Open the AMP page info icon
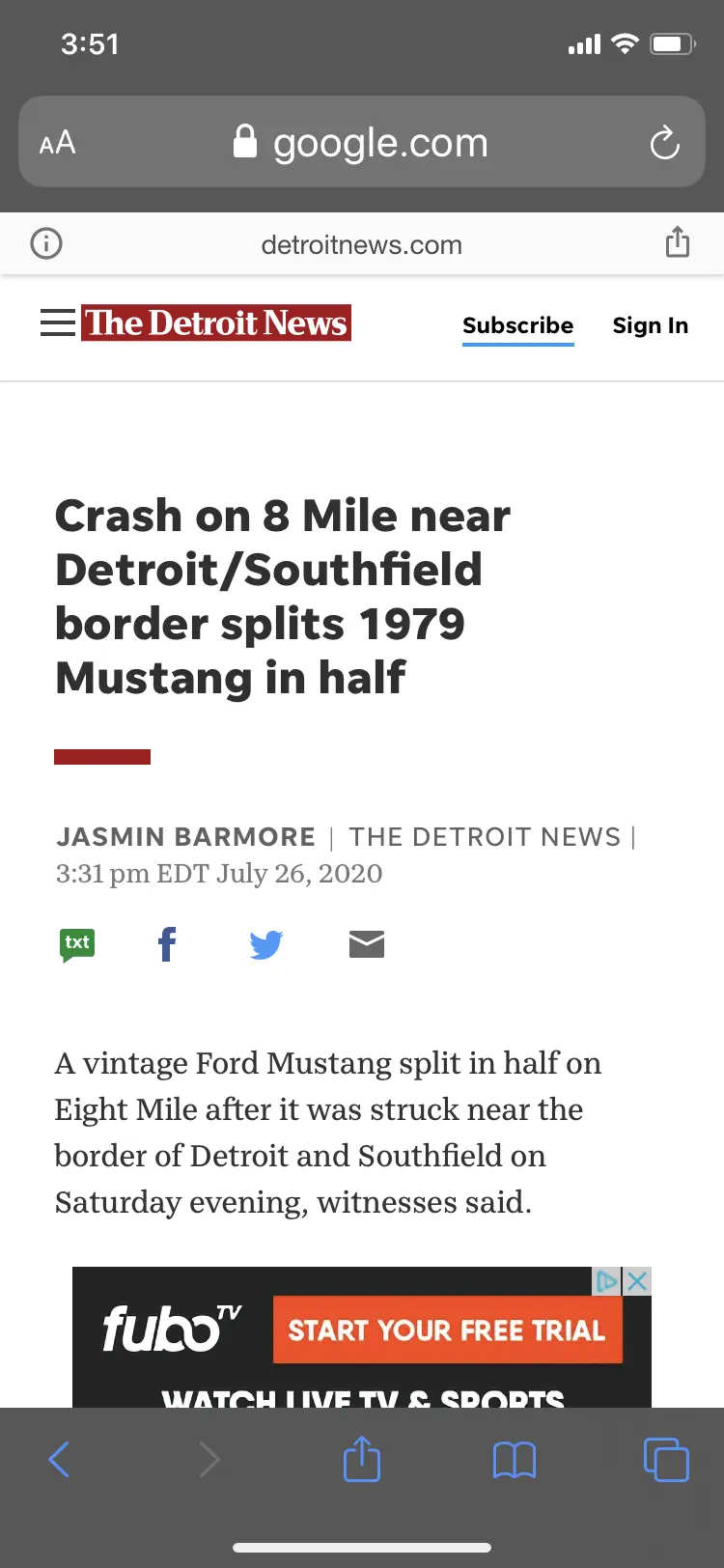Viewport: 724px width, 1568px height. [x=46, y=243]
